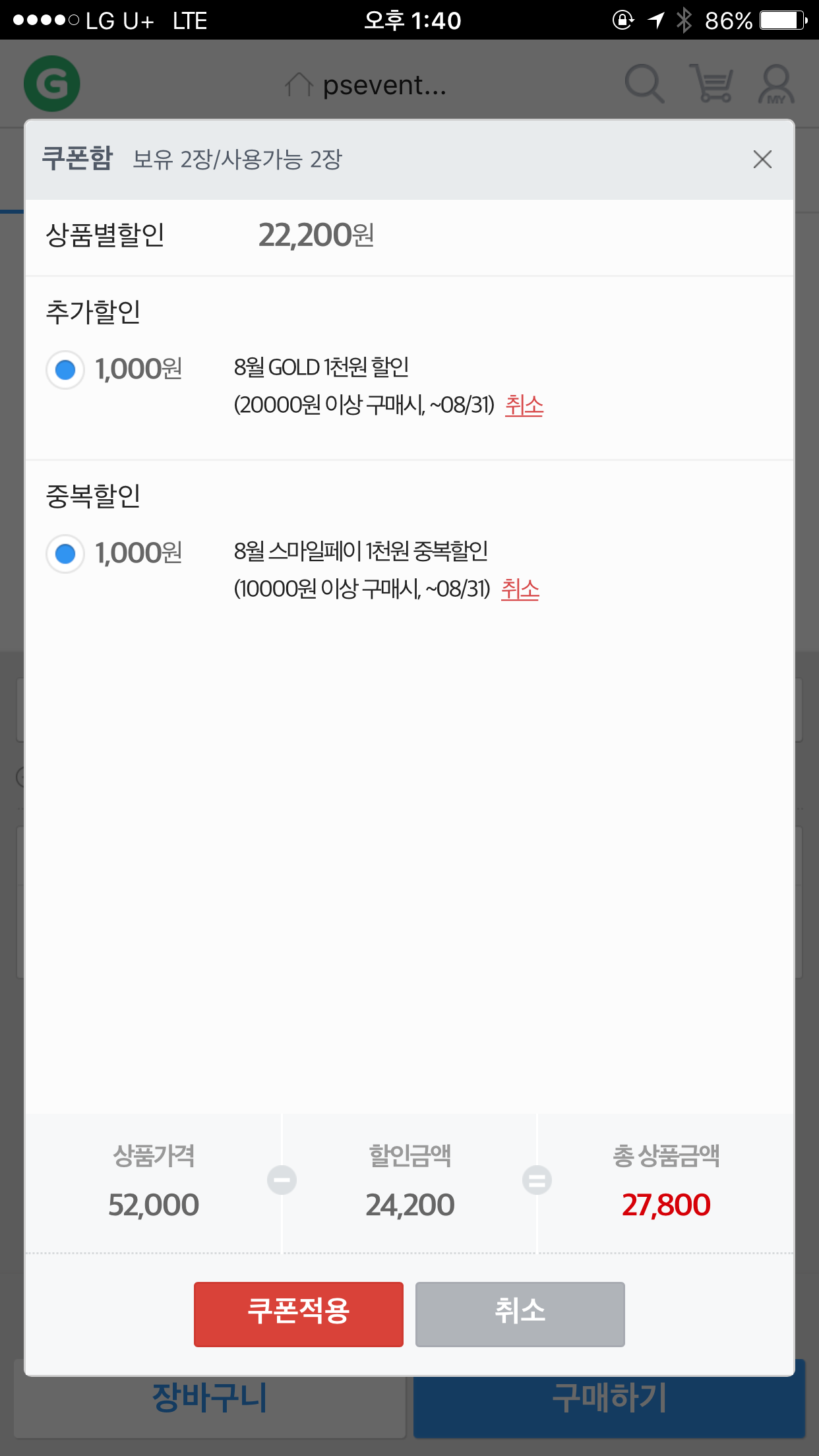Select the 8월 GOLD 1천원 할인 coupon
This screenshot has width=819, height=1456.
pos(65,370)
